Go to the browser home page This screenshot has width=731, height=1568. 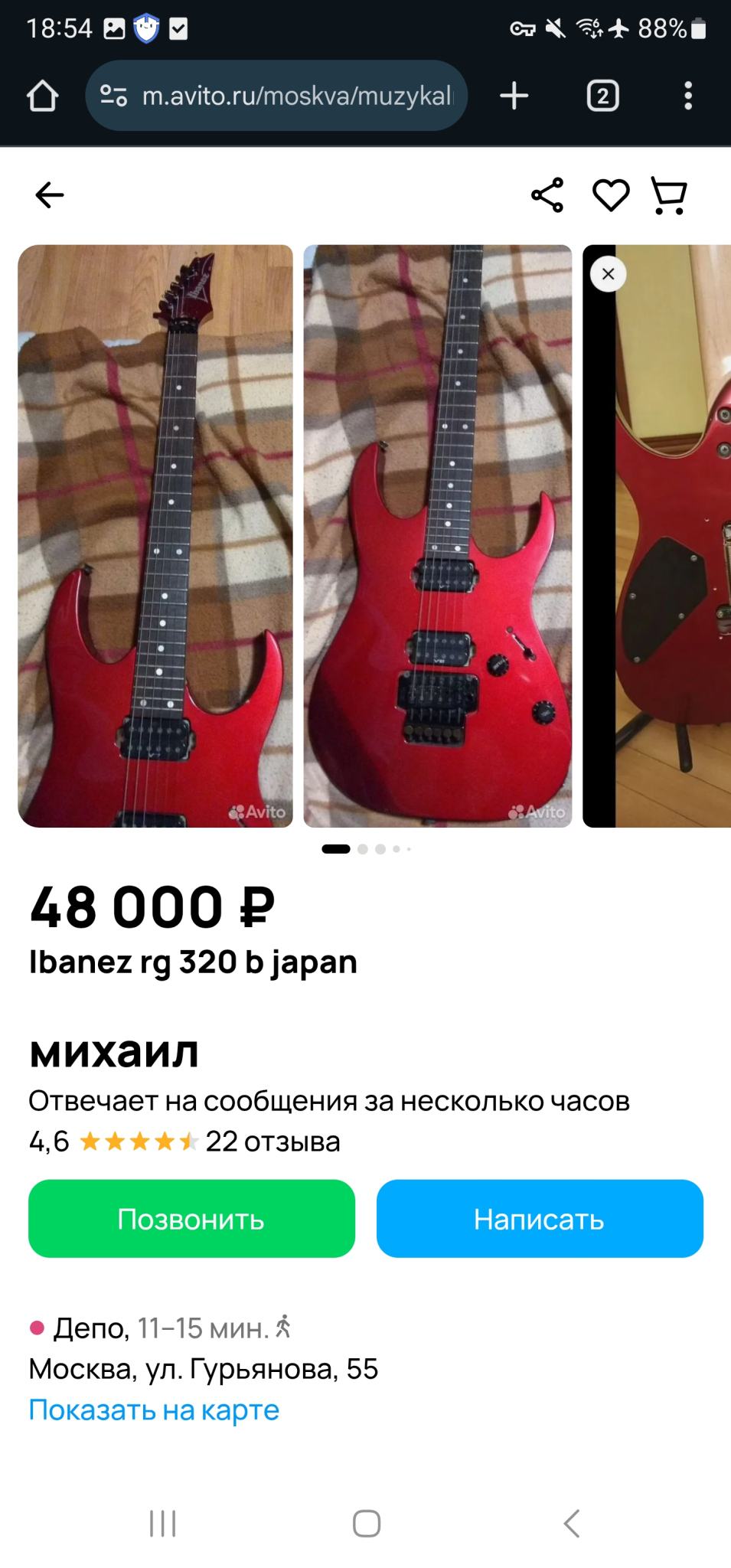(x=42, y=96)
